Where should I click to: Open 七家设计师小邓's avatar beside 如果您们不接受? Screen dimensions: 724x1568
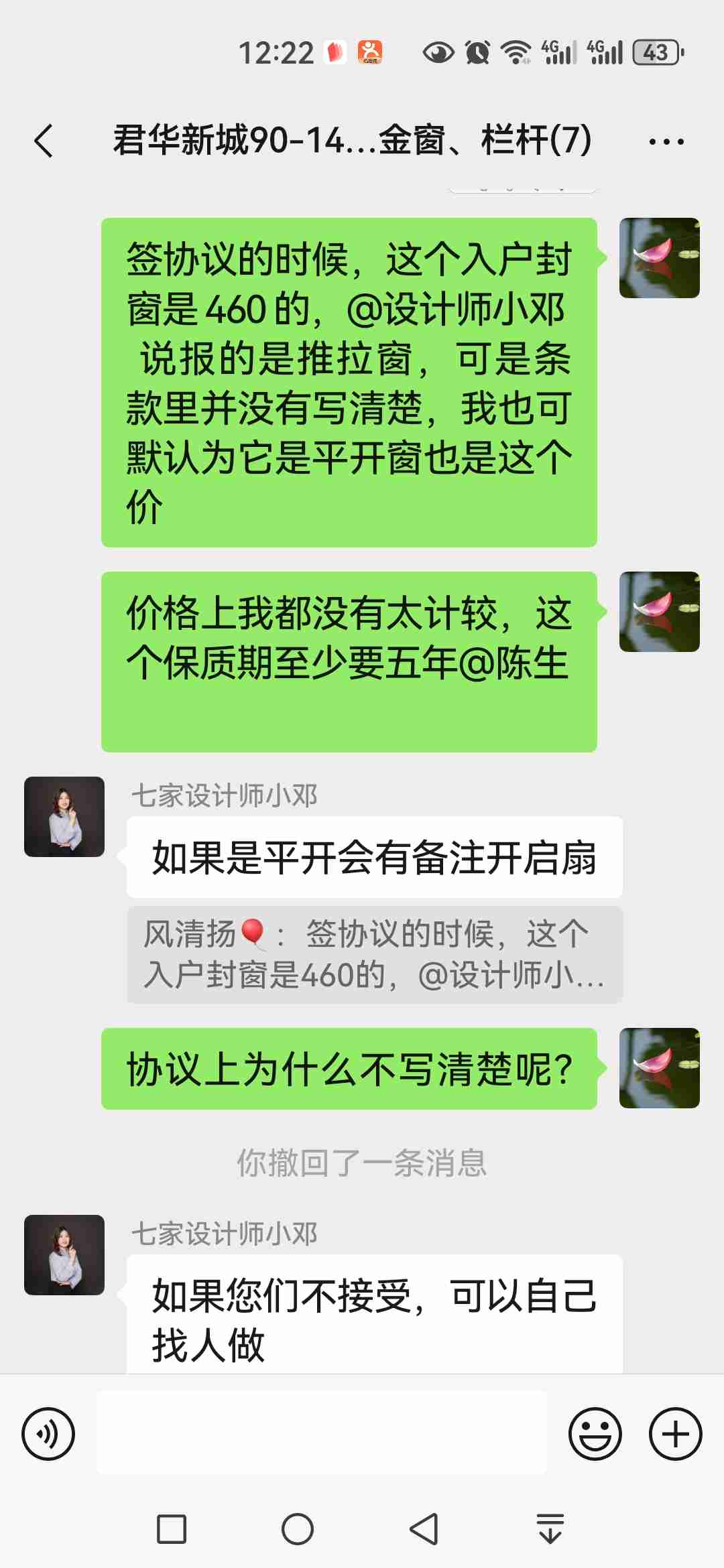pyautogui.click(x=64, y=1255)
